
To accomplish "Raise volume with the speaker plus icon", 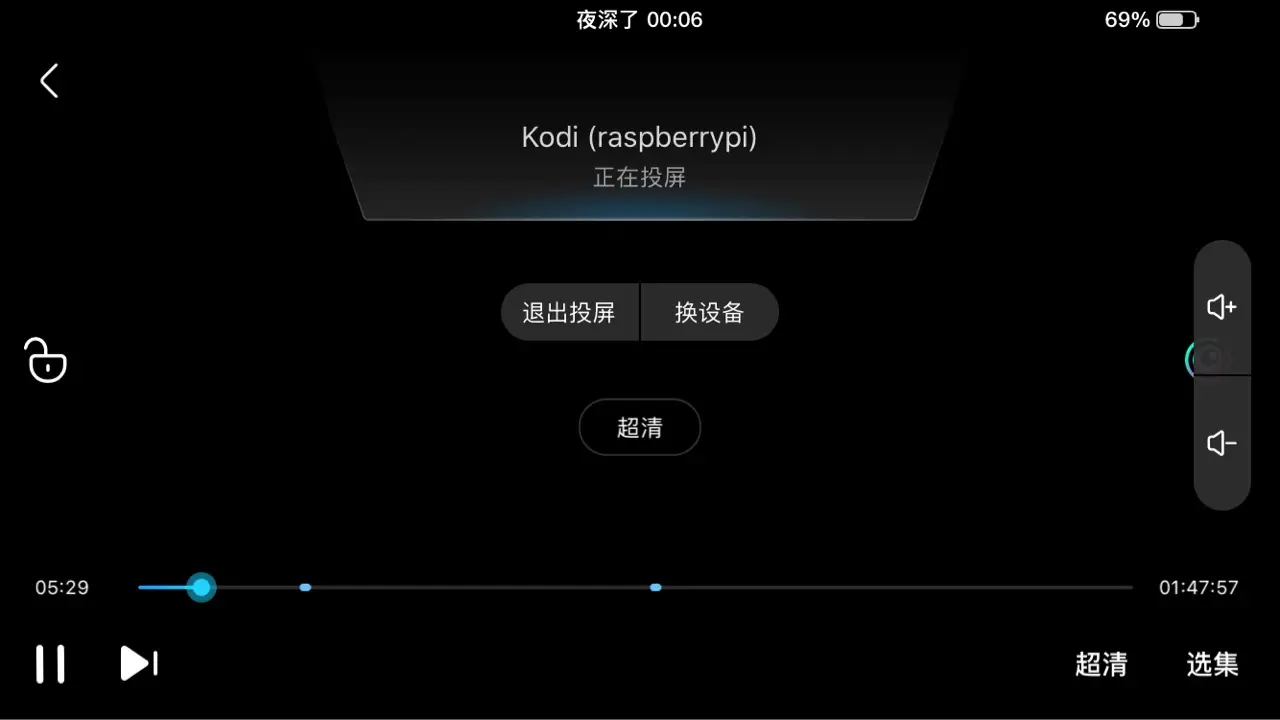I will tap(1221, 307).
